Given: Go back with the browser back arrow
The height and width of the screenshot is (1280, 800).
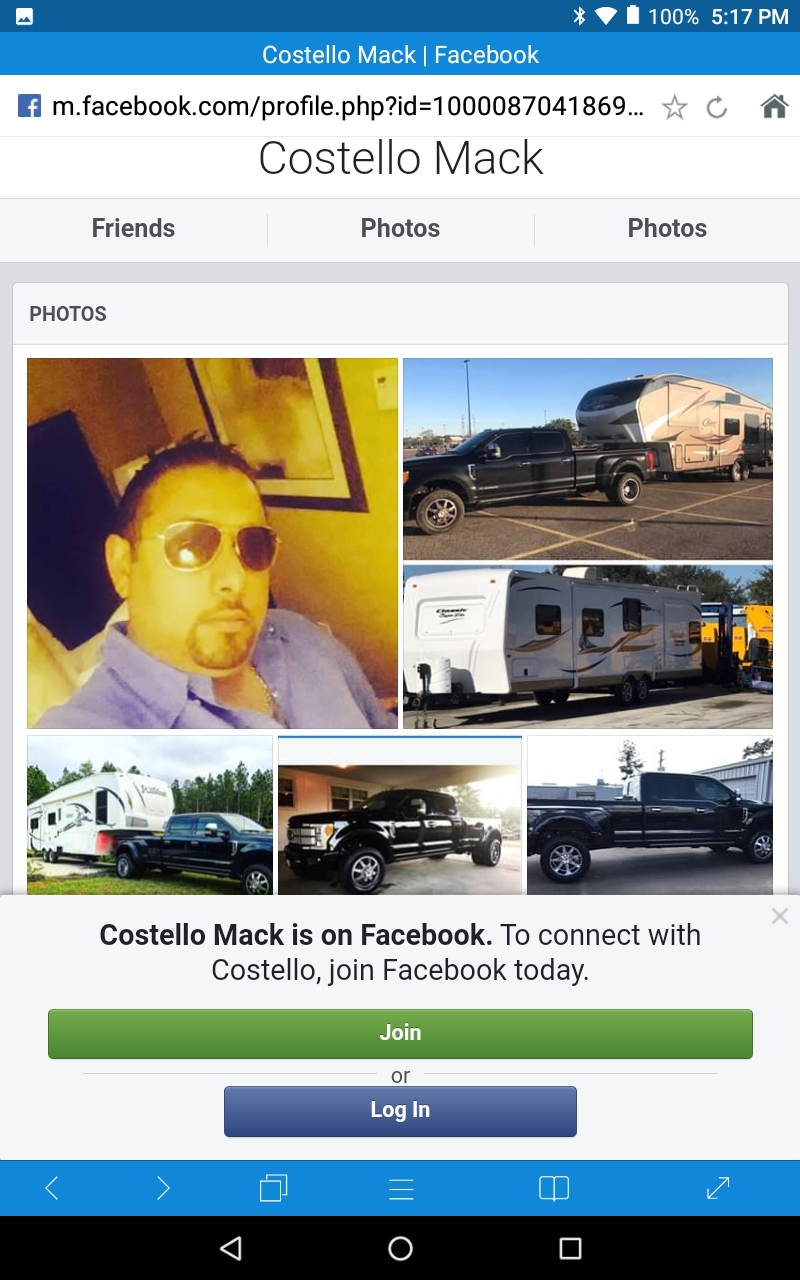Looking at the screenshot, I should (x=52, y=1188).
